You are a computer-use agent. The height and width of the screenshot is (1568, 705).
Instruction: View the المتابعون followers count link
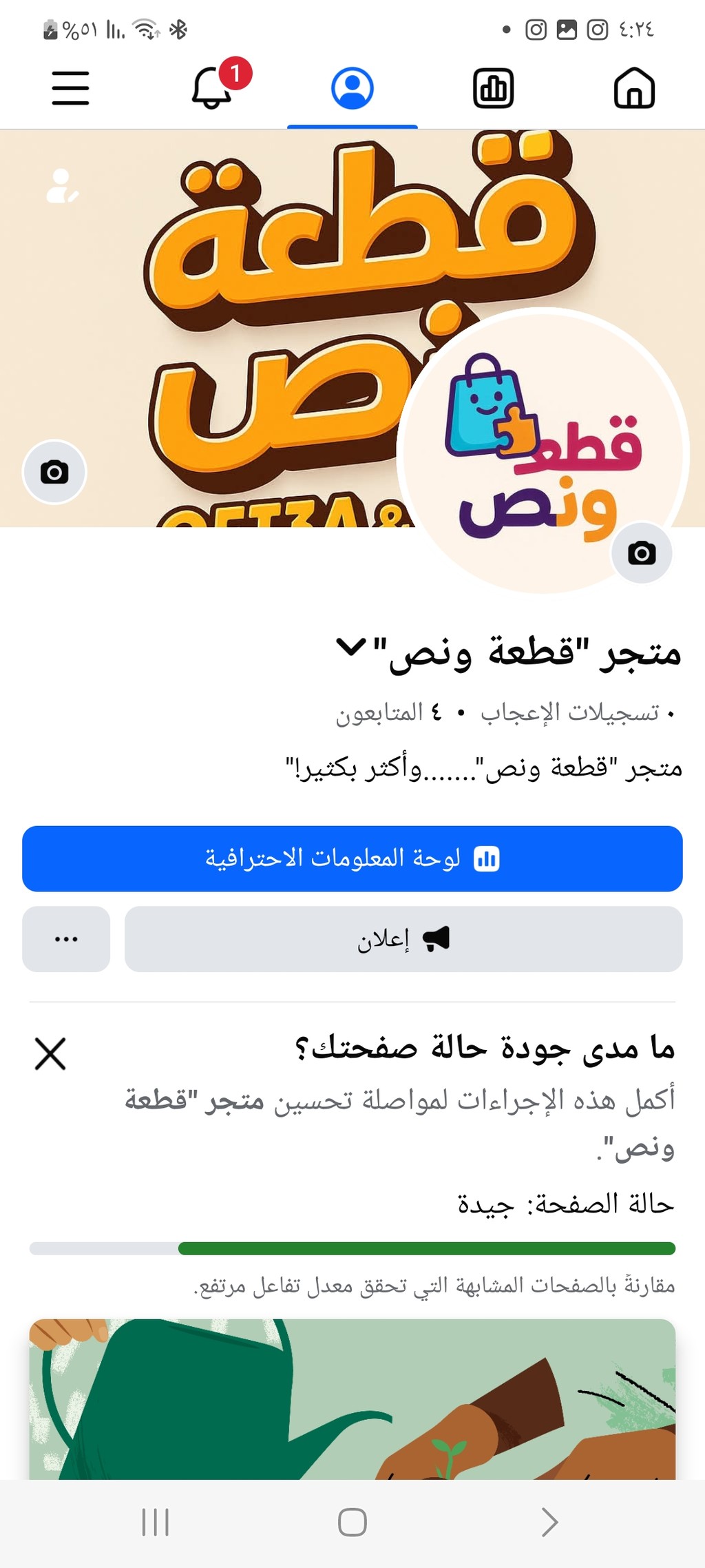pyautogui.click(x=389, y=712)
